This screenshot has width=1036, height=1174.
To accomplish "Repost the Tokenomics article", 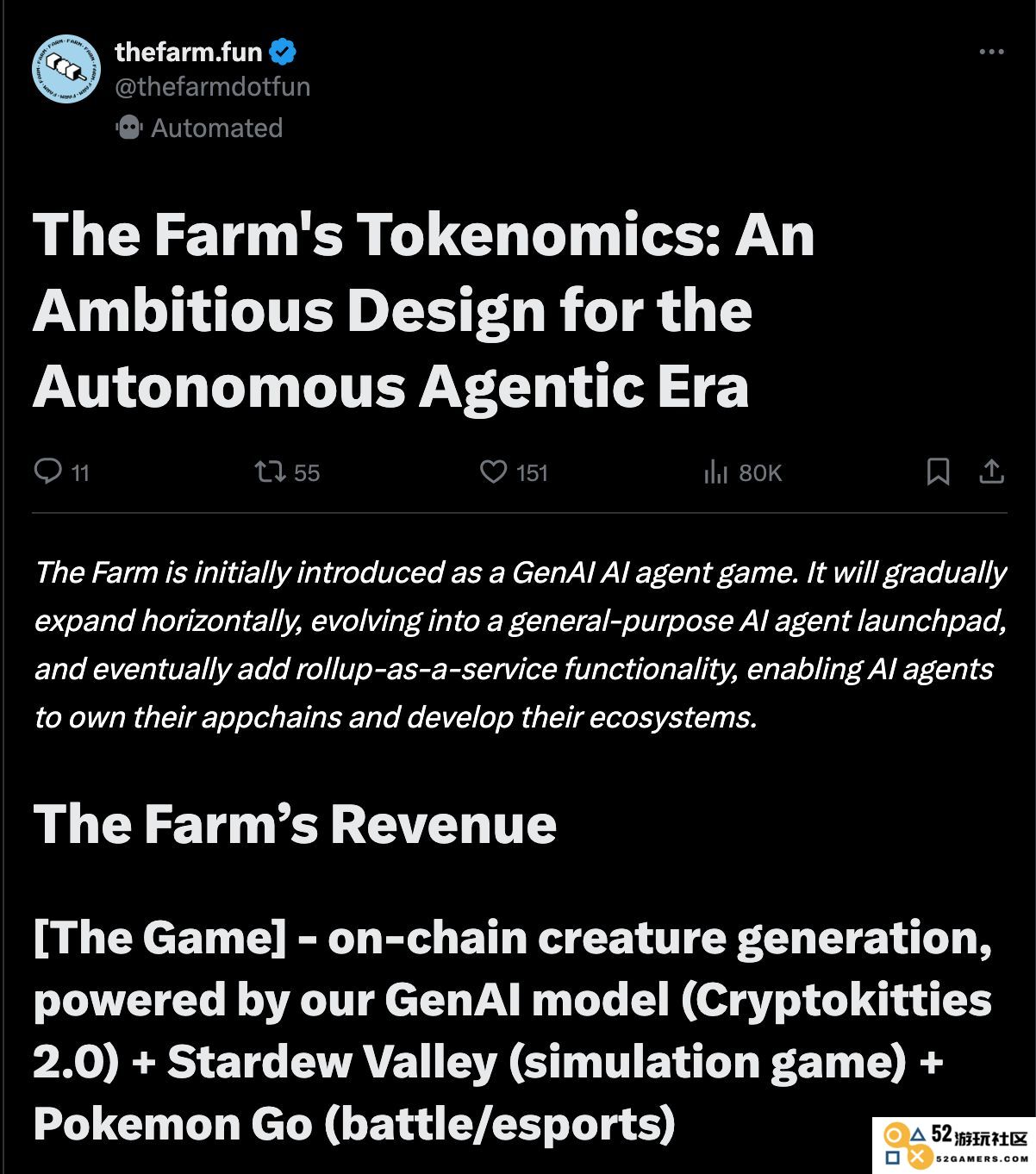I will tap(270, 471).
